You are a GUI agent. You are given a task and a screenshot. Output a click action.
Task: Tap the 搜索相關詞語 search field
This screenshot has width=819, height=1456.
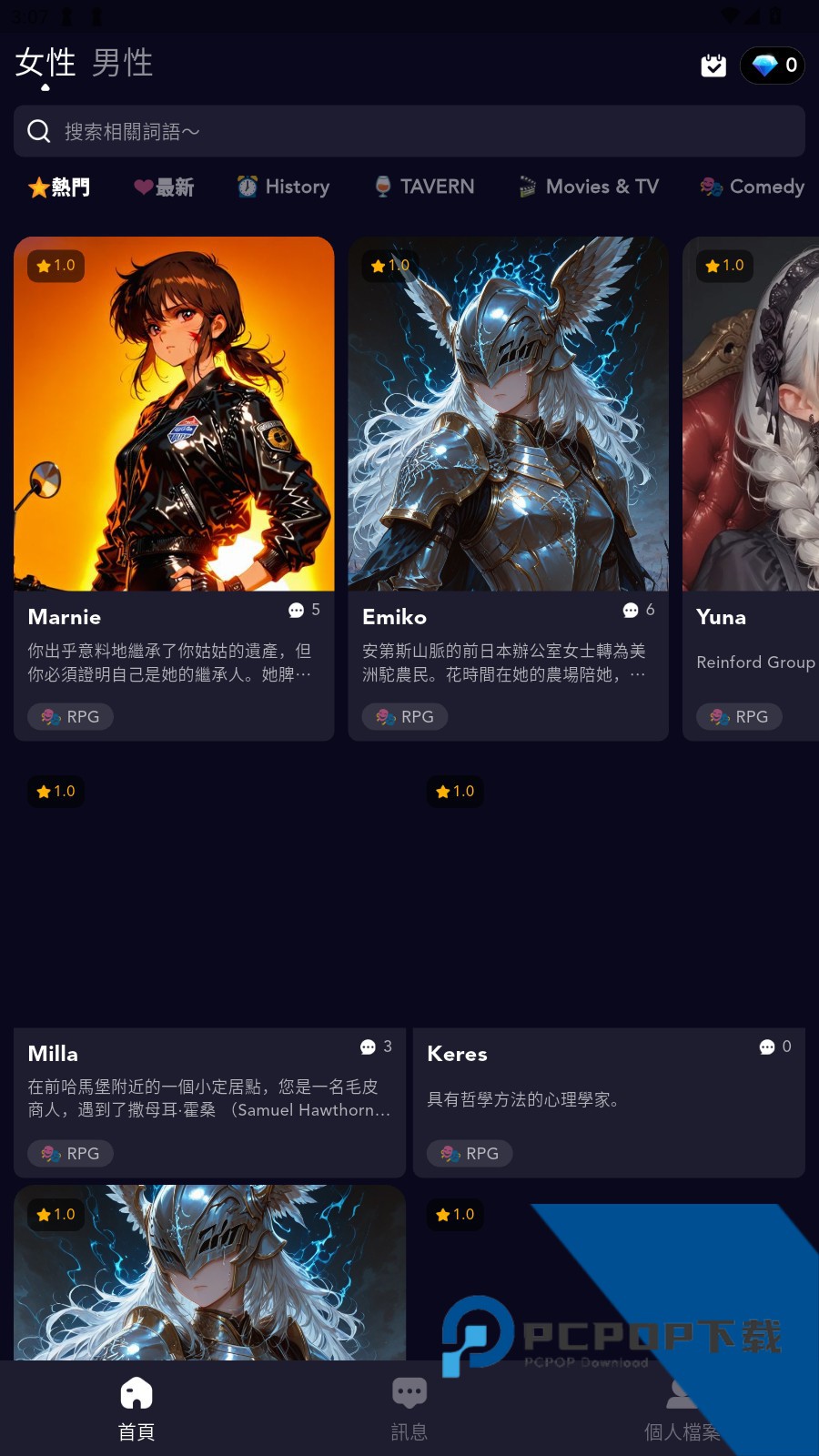click(409, 131)
